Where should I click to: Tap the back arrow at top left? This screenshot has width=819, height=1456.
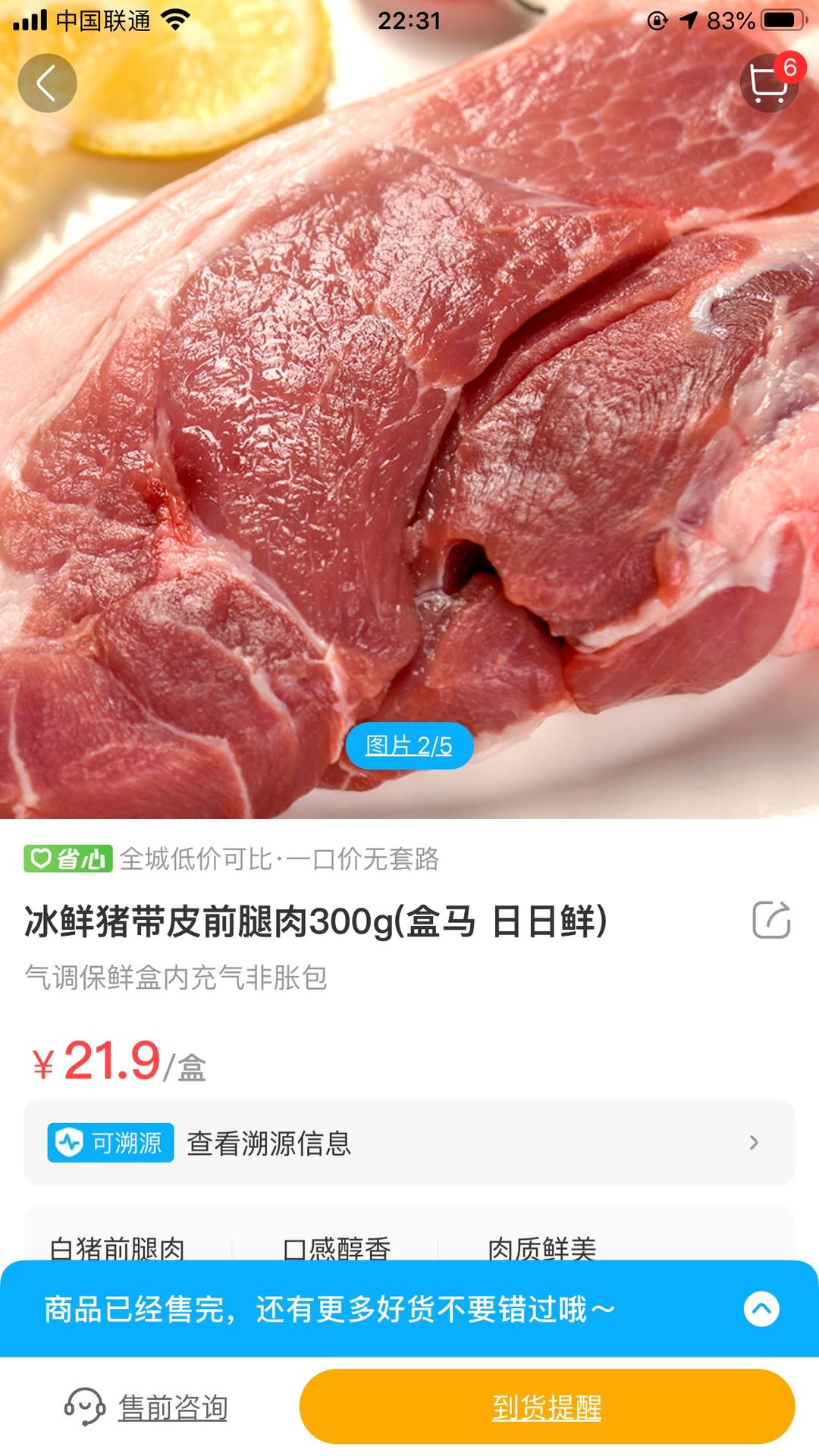[47, 83]
